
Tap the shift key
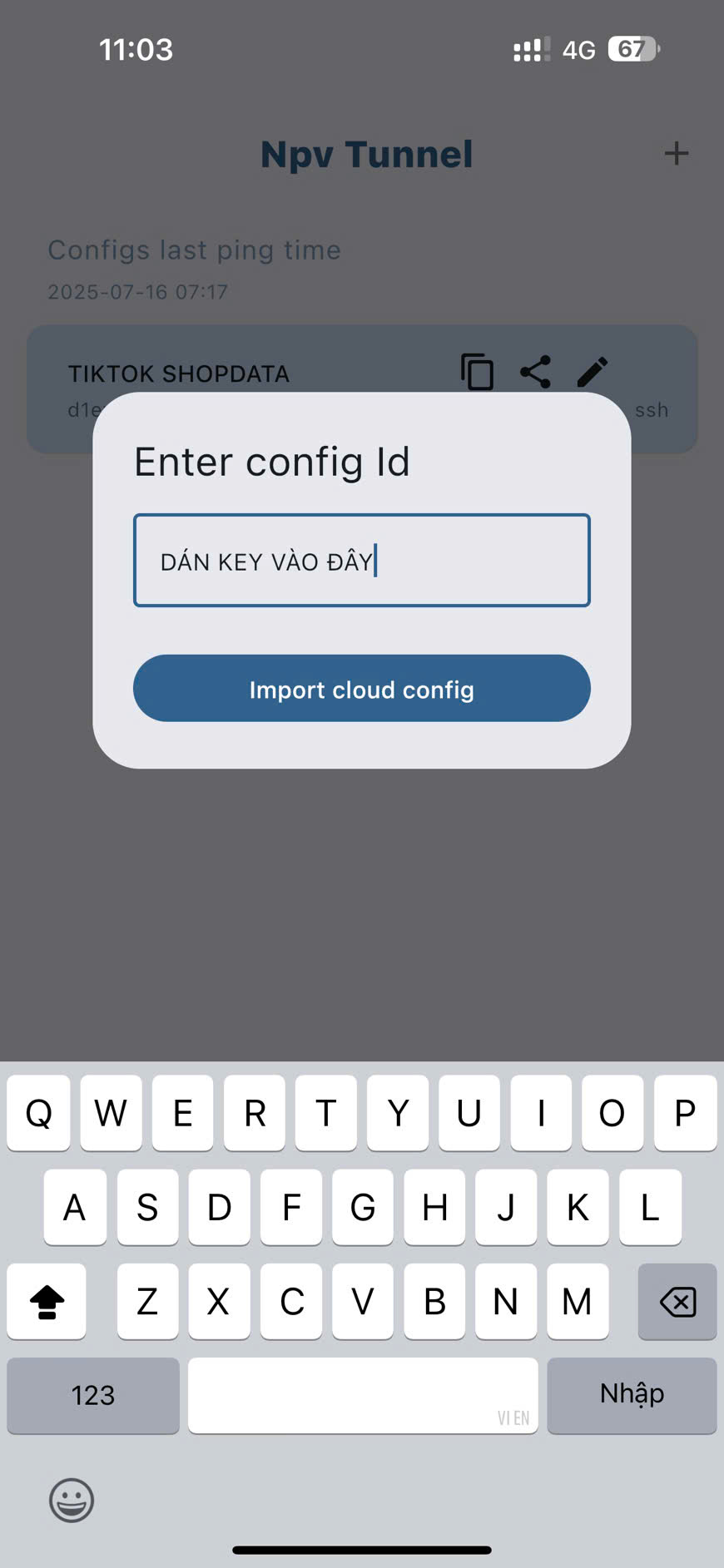tap(47, 1301)
